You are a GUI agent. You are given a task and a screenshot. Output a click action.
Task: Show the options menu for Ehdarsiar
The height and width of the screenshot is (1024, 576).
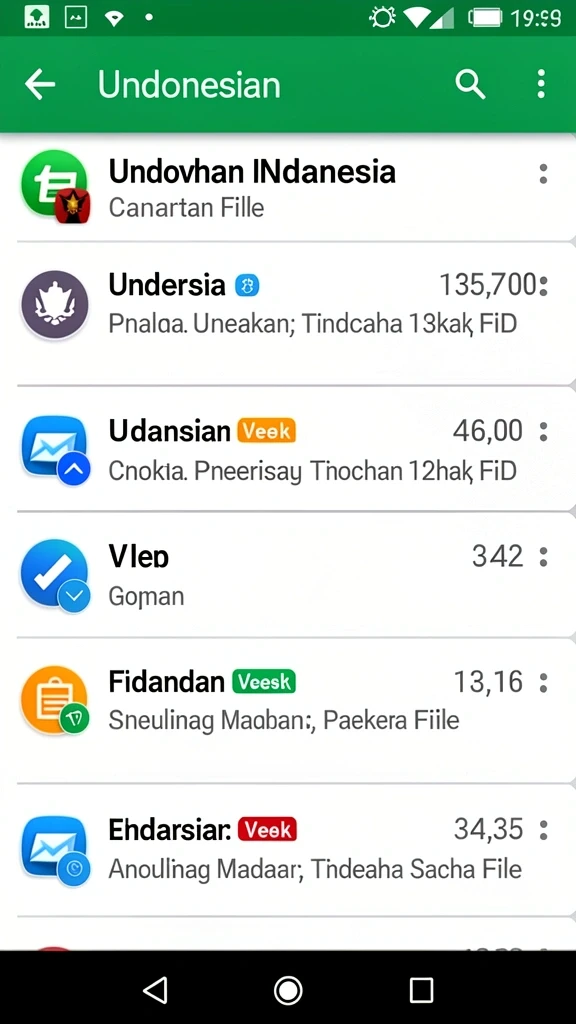[543, 830]
